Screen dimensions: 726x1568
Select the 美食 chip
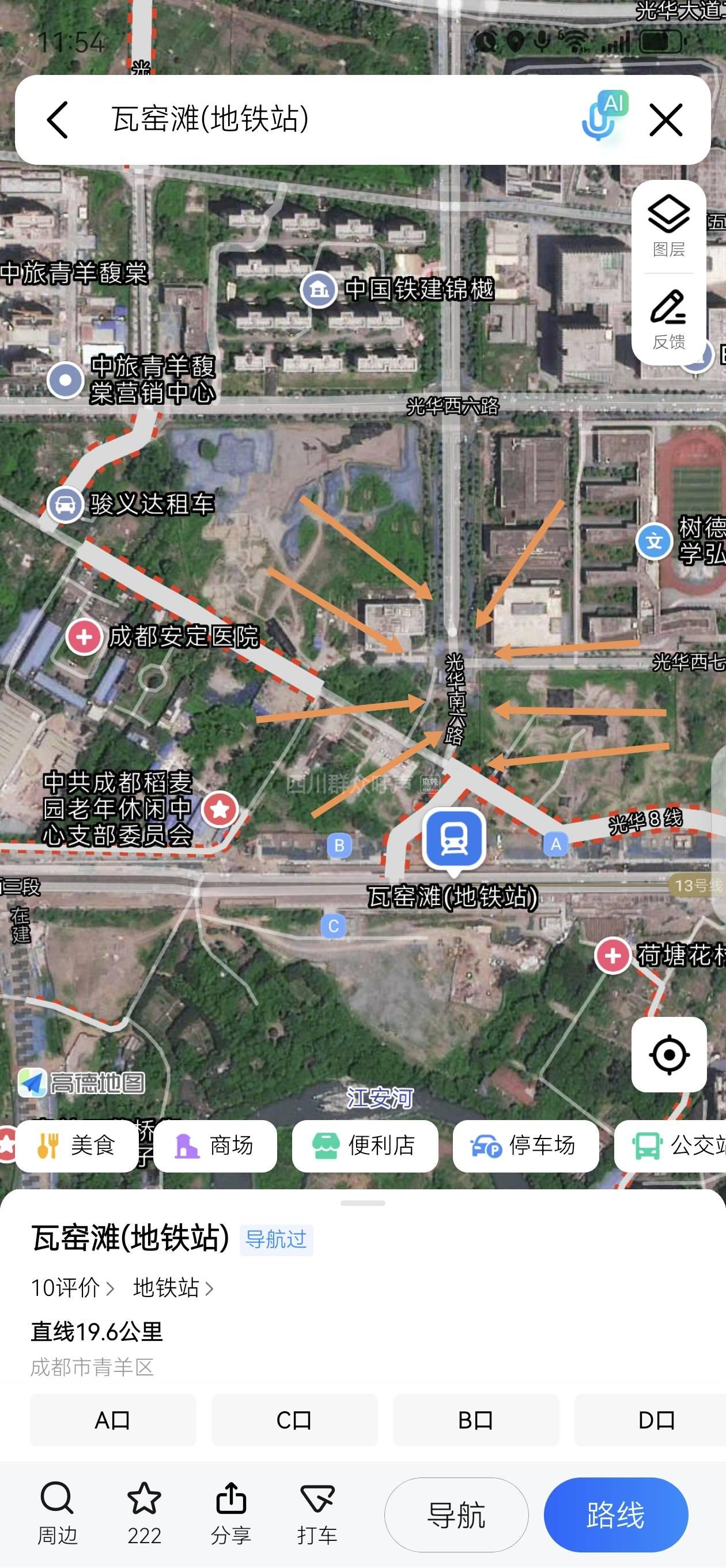77,1145
